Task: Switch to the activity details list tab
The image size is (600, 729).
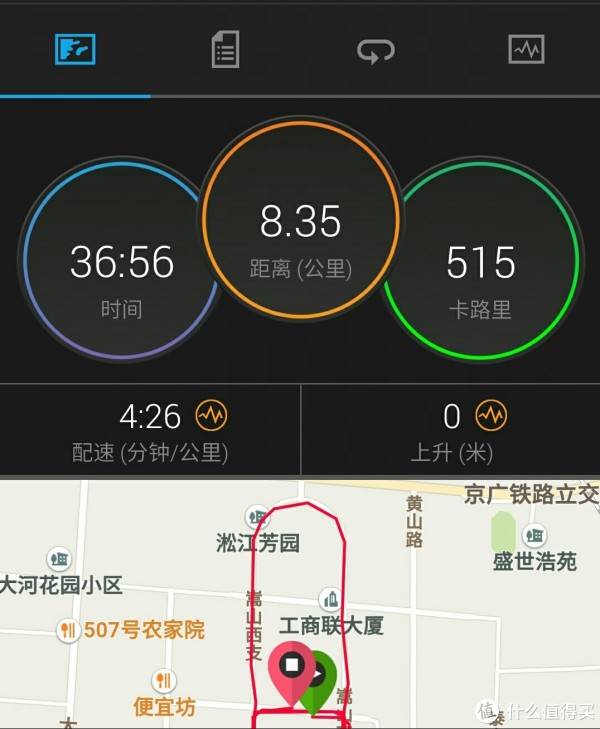Action: point(225,49)
